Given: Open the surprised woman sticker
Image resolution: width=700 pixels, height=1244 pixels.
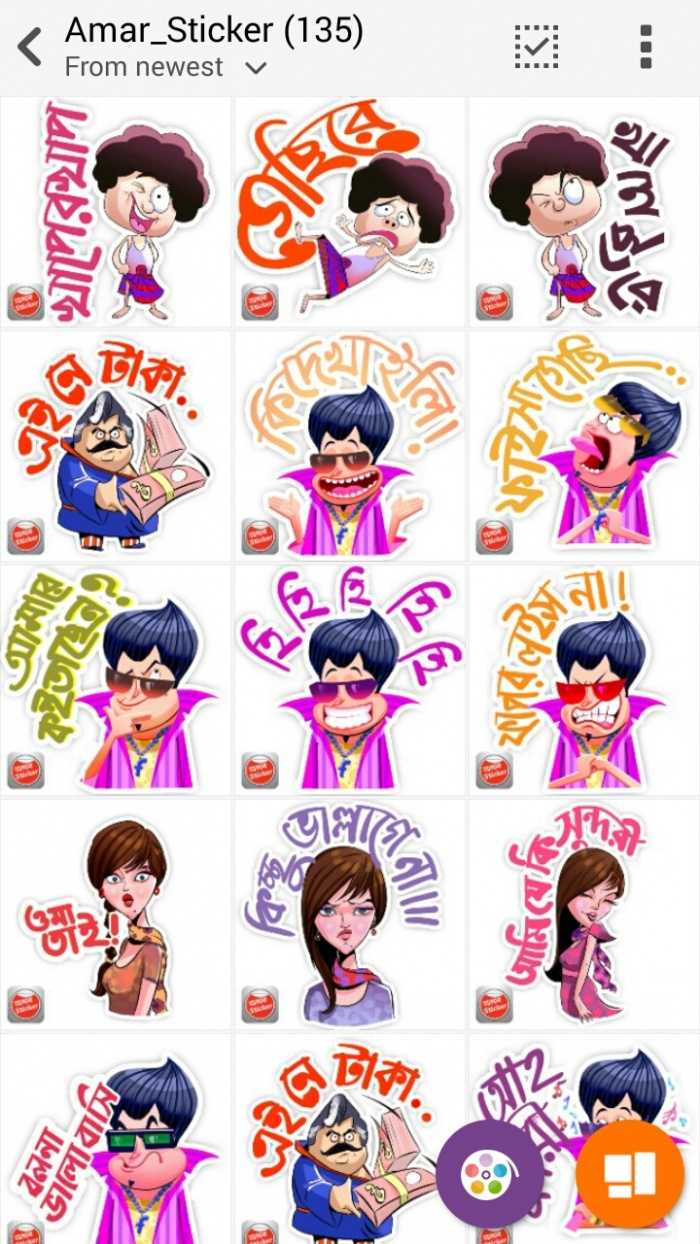Looking at the screenshot, I should coord(115,914).
